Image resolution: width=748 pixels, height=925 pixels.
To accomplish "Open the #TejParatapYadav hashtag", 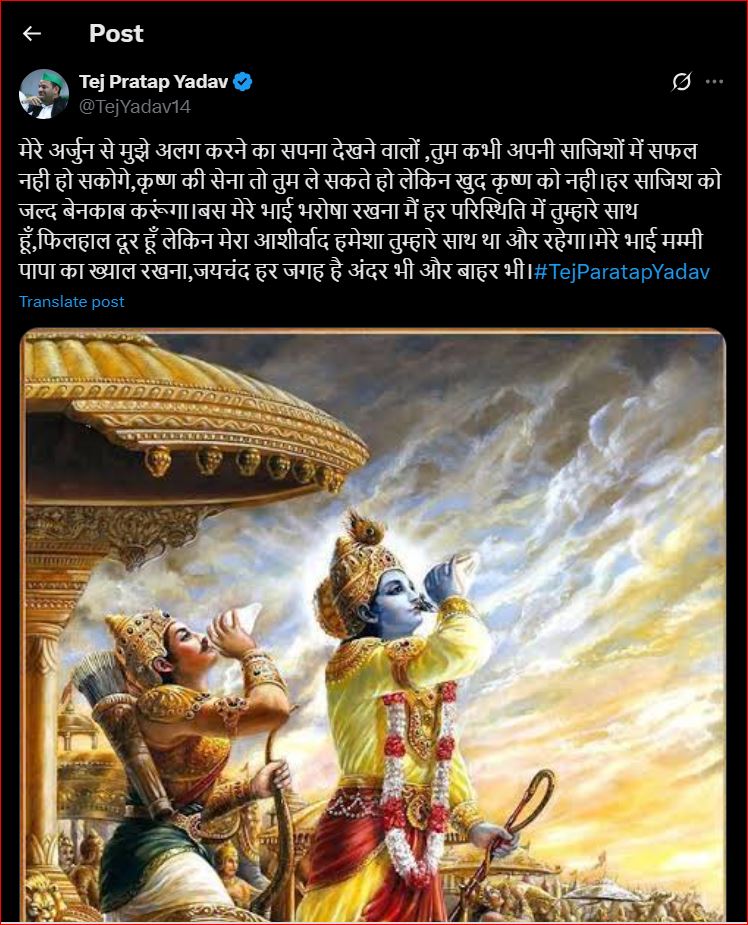I will [x=621, y=272].
